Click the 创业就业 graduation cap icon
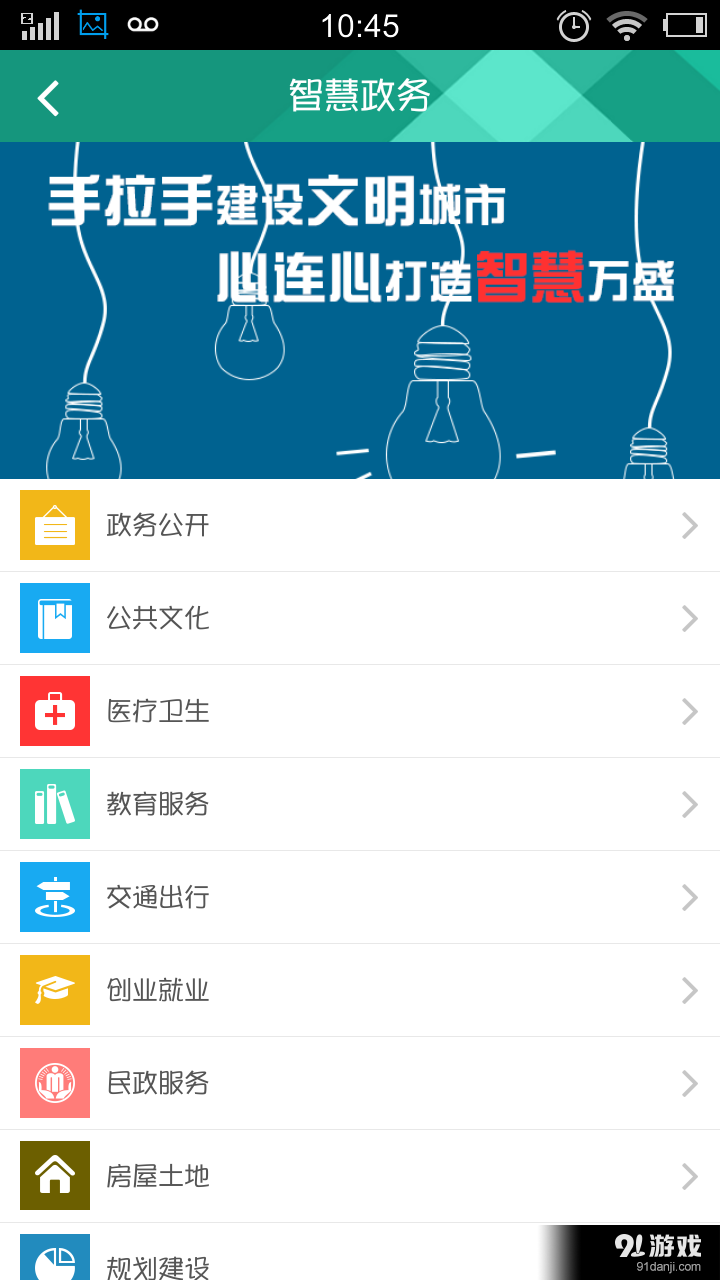Screen dimensions: 720x1280 pyautogui.click(x=54, y=990)
